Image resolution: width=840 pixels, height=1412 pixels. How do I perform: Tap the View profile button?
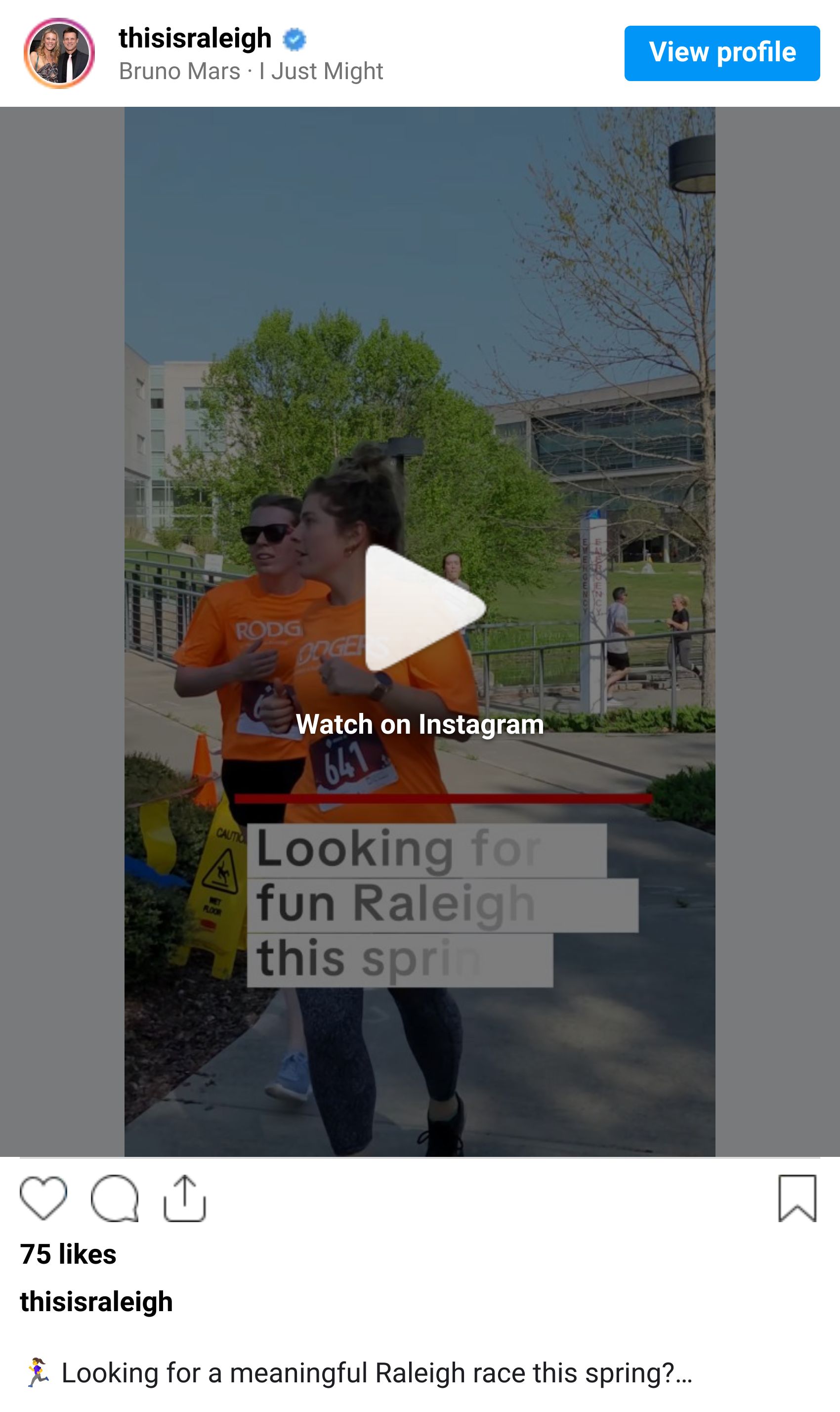pyautogui.click(x=722, y=53)
